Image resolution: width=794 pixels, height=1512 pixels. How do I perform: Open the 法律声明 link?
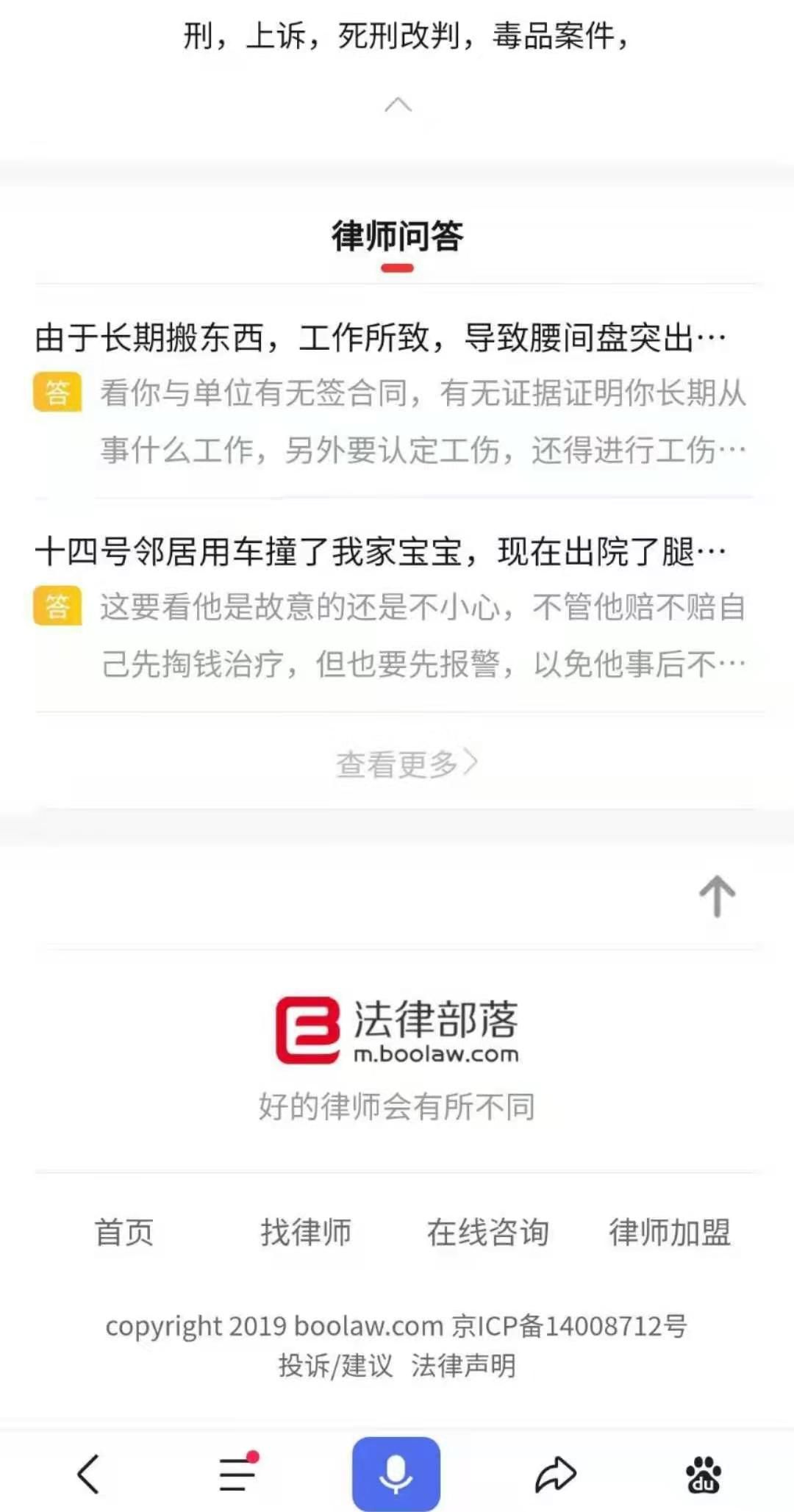(463, 1366)
